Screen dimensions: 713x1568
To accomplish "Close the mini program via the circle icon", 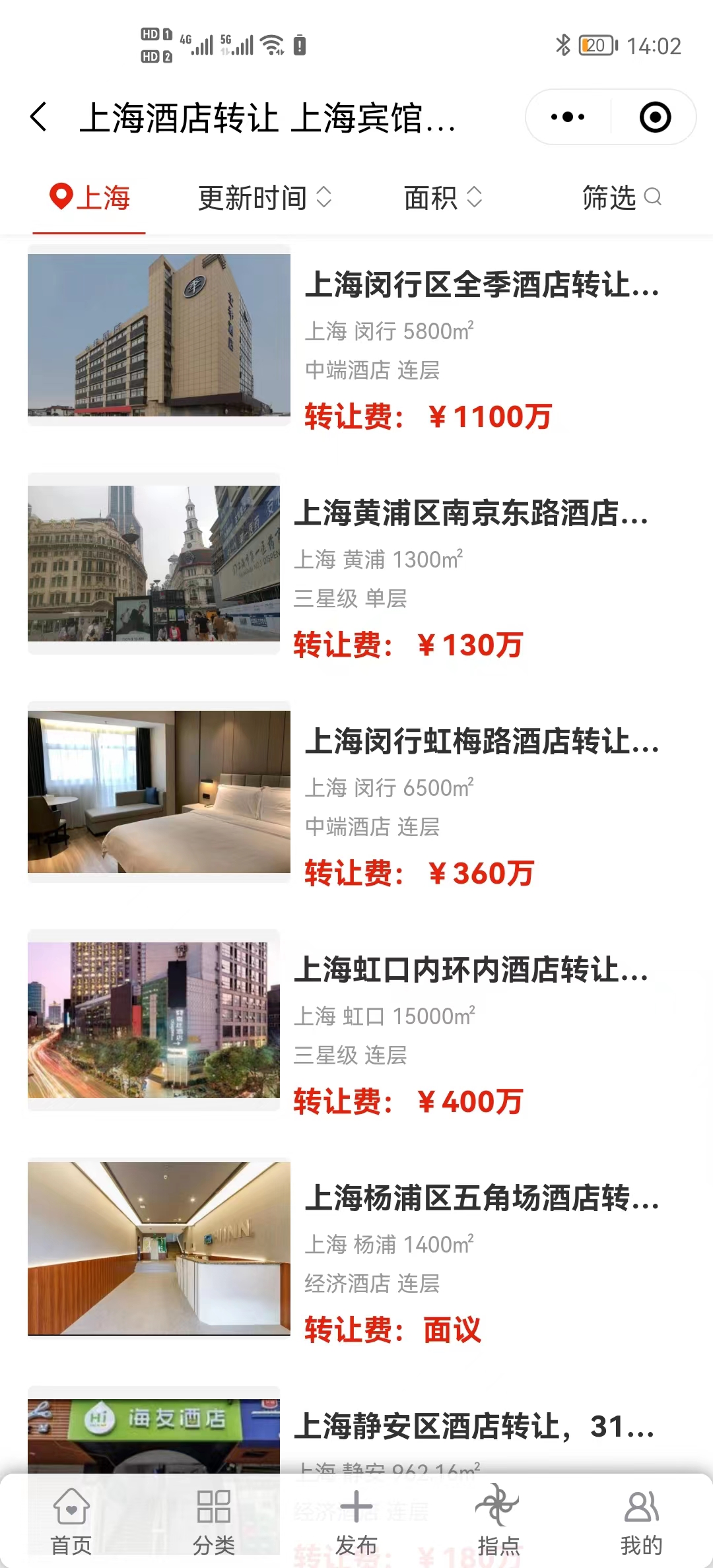I will (x=655, y=117).
